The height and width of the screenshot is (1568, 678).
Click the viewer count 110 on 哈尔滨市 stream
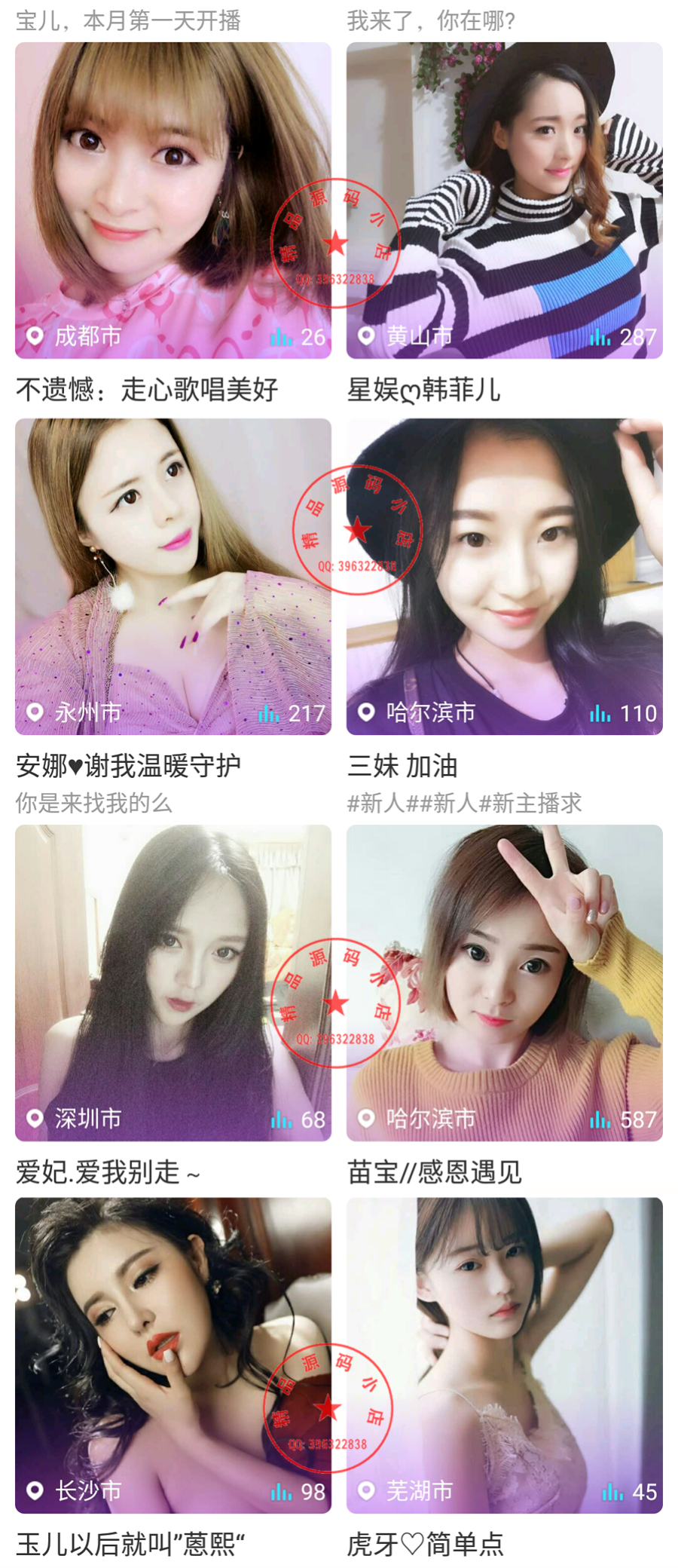pos(642,712)
